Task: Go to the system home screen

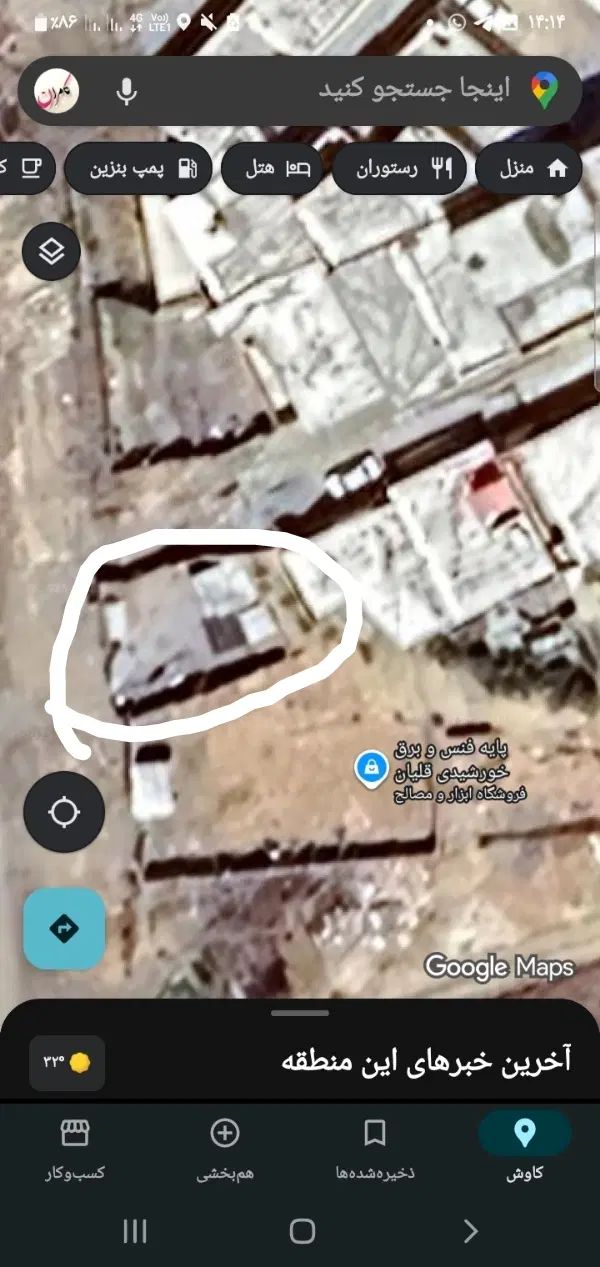Action: pos(302,1231)
